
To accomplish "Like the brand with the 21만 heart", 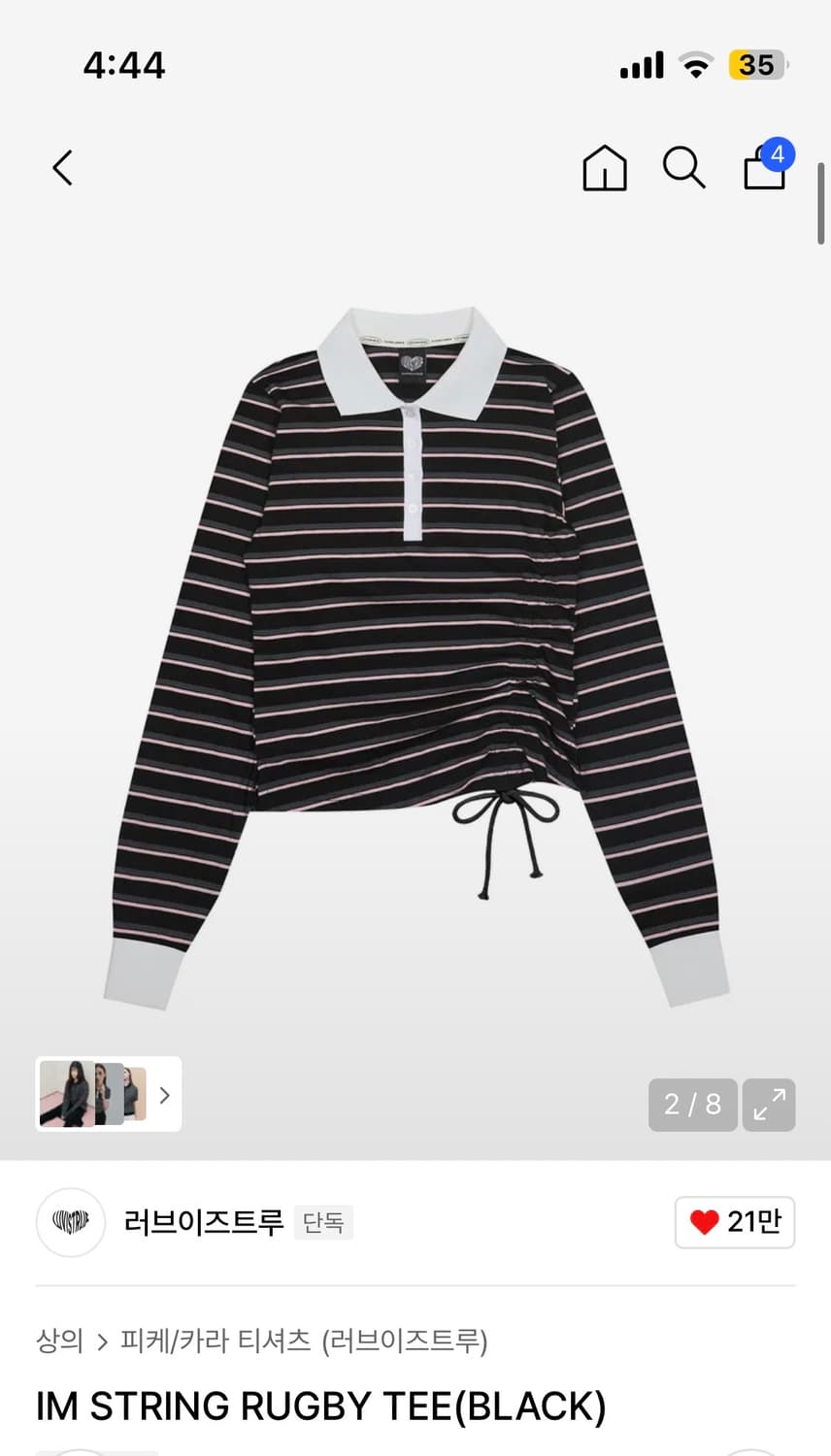I will [x=735, y=1222].
